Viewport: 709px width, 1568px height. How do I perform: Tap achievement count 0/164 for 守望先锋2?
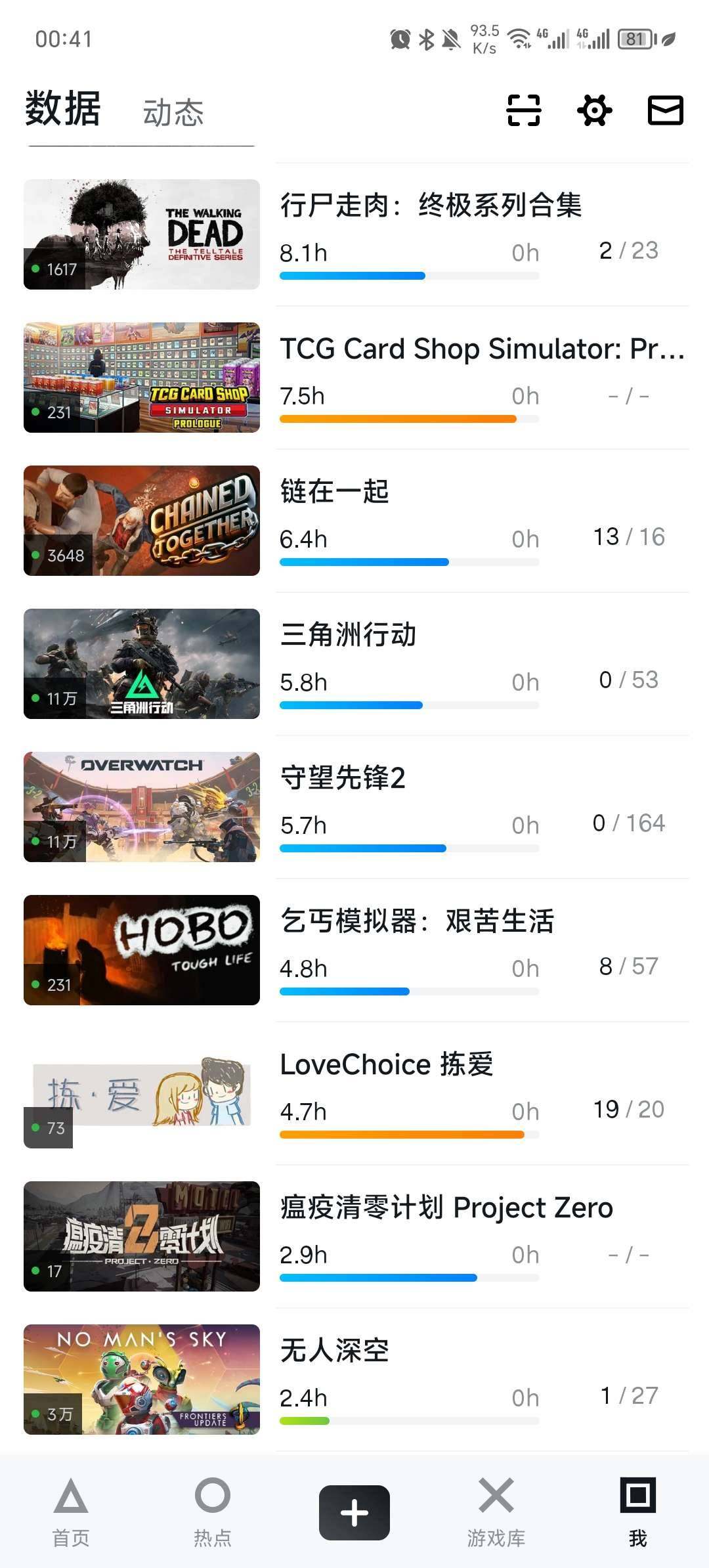coord(628,823)
